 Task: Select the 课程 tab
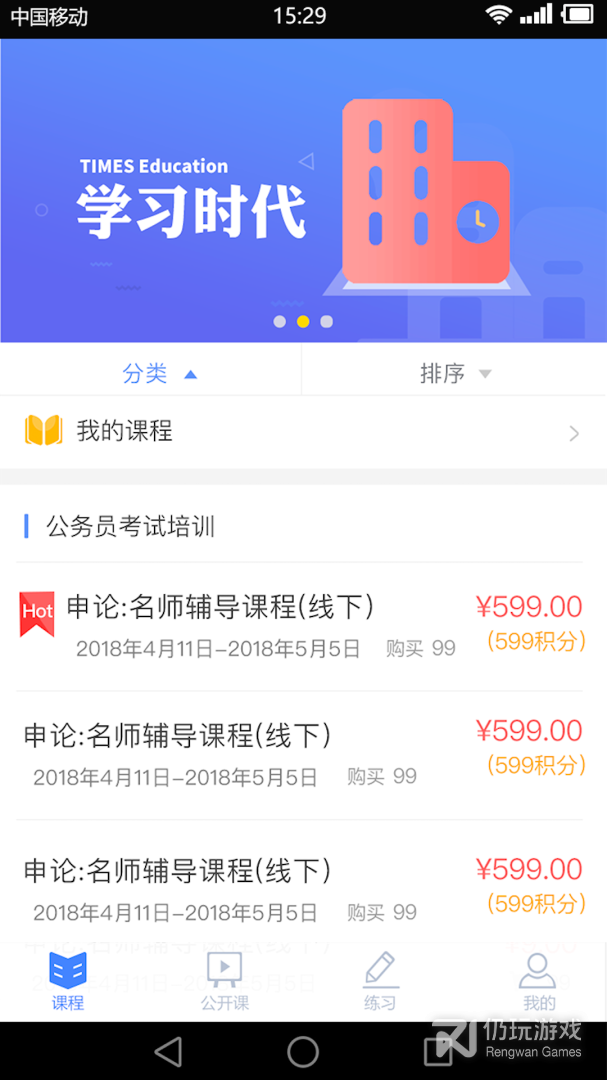click(x=68, y=981)
